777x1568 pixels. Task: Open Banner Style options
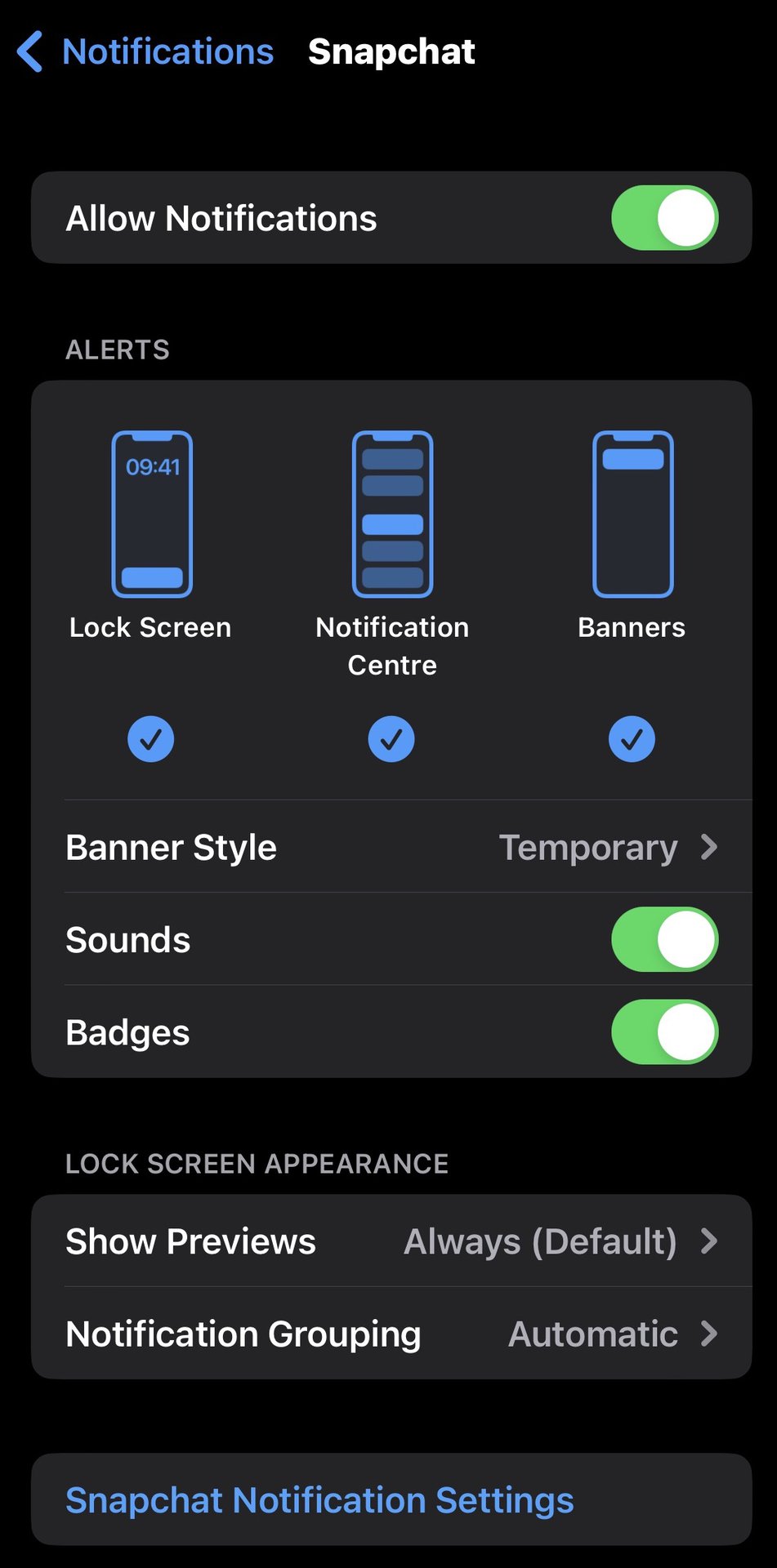[391, 847]
